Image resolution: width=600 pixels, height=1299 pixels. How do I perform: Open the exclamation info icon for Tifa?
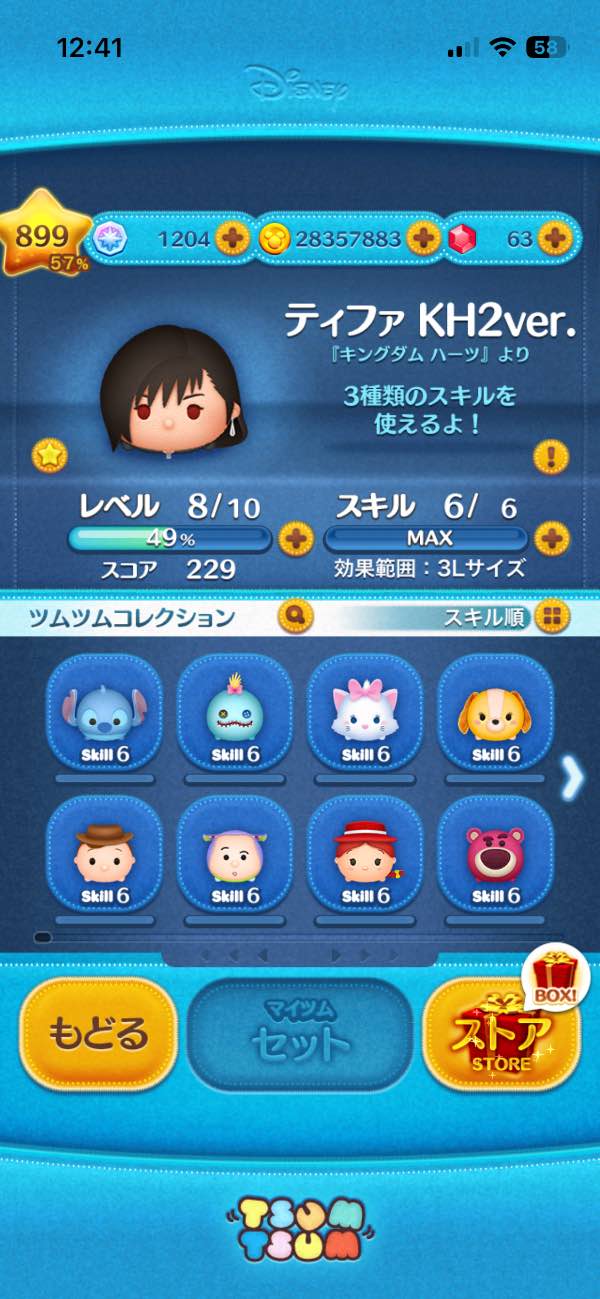(x=551, y=457)
